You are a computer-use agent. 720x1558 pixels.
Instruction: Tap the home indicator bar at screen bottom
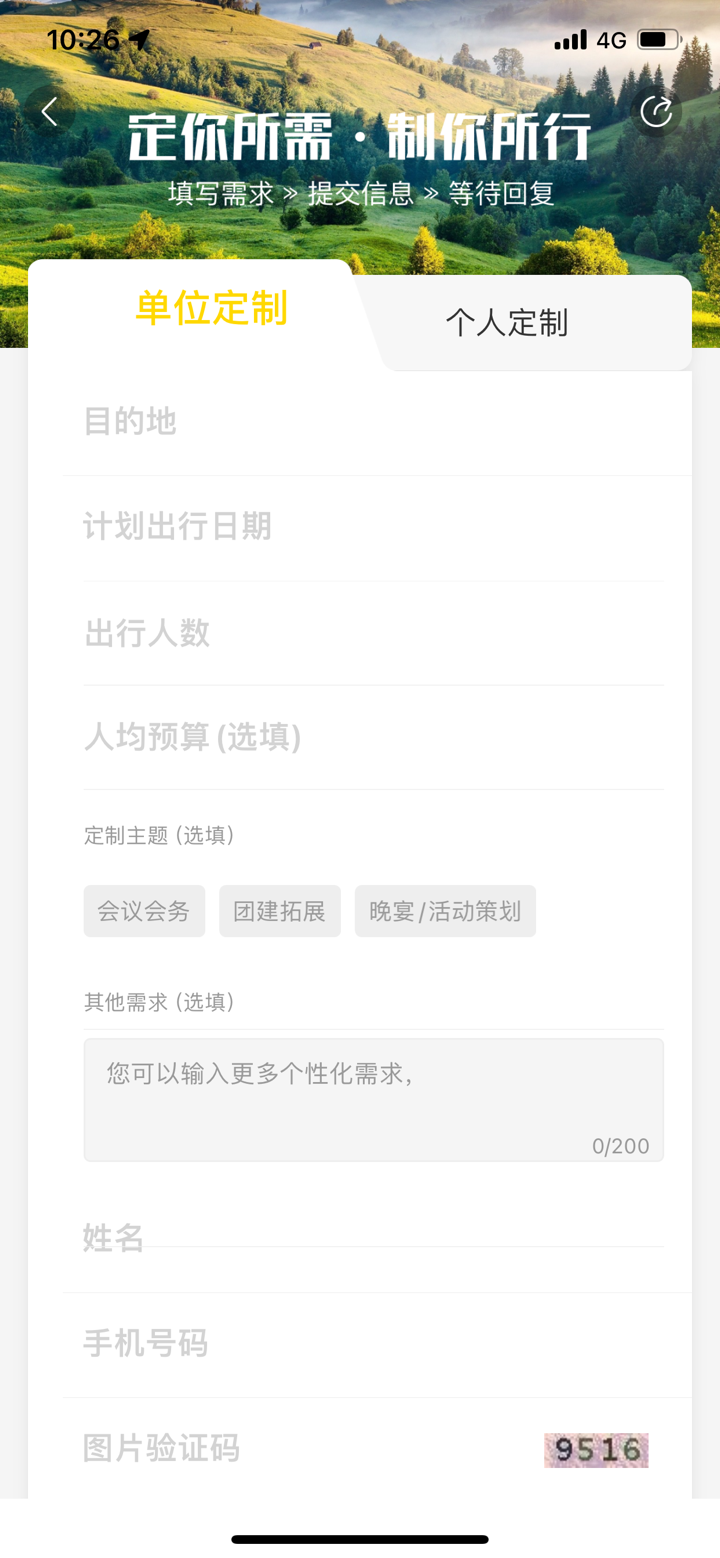360,1539
